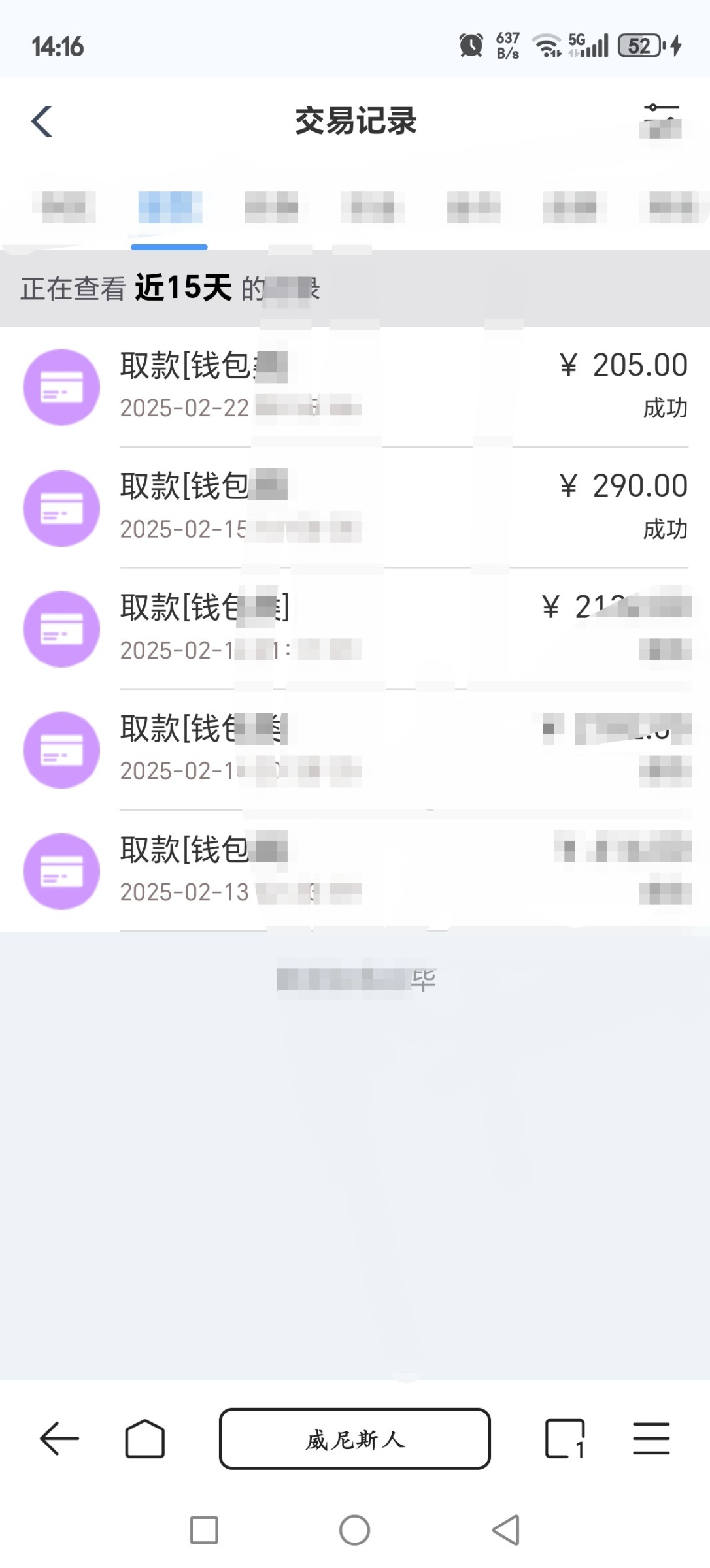
Task: Go to the browser home page
Action: tap(144, 1439)
